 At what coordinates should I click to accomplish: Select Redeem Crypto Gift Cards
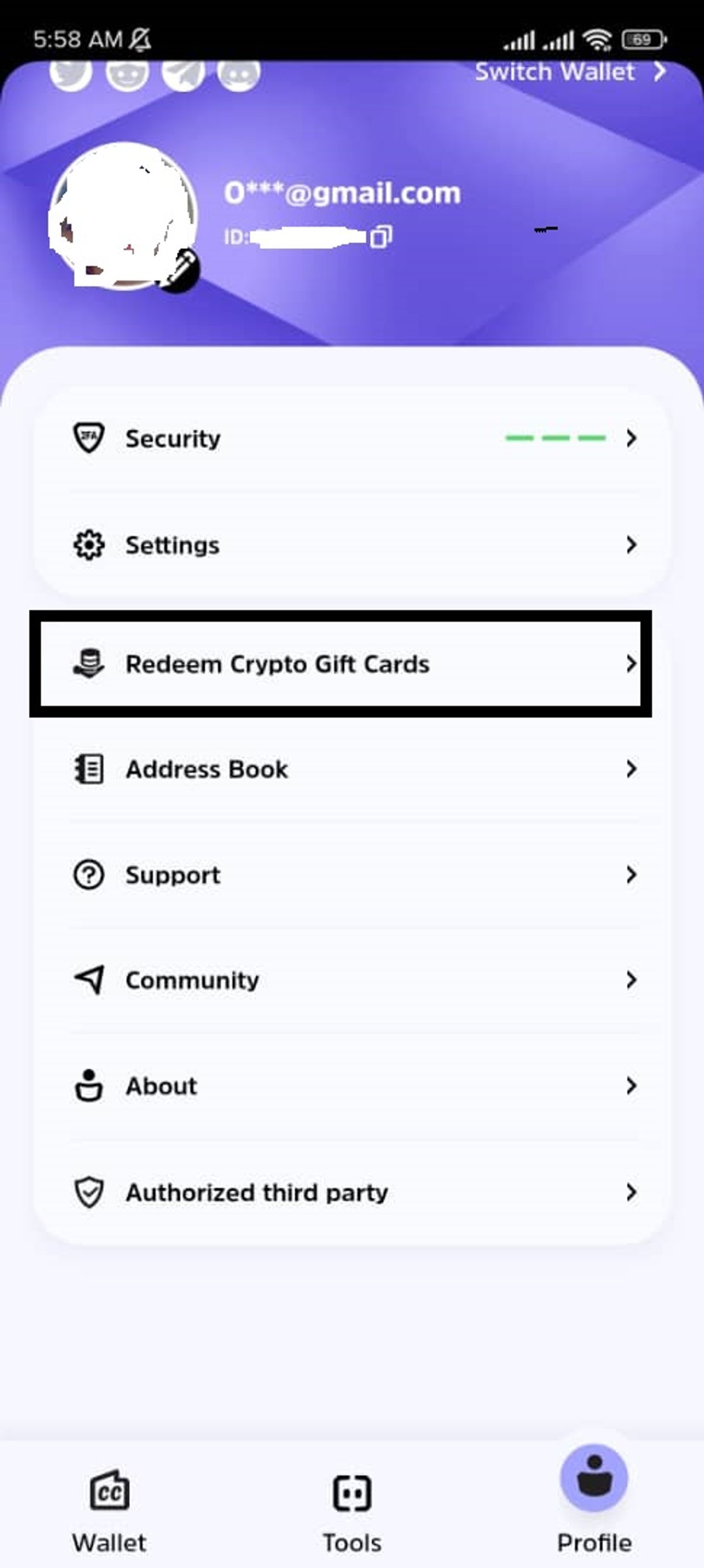[x=341, y=664]
